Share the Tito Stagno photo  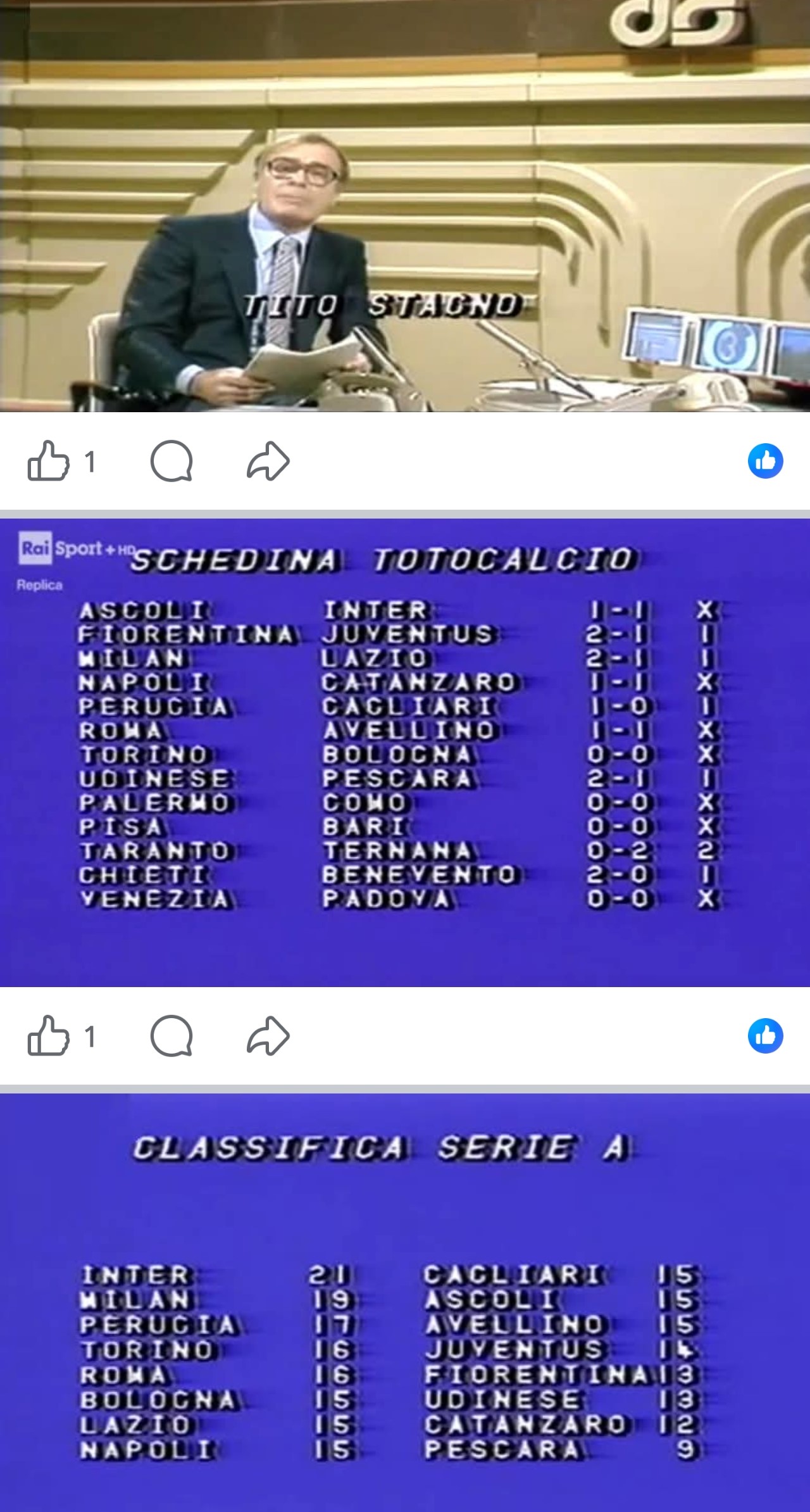coord(268,461)
